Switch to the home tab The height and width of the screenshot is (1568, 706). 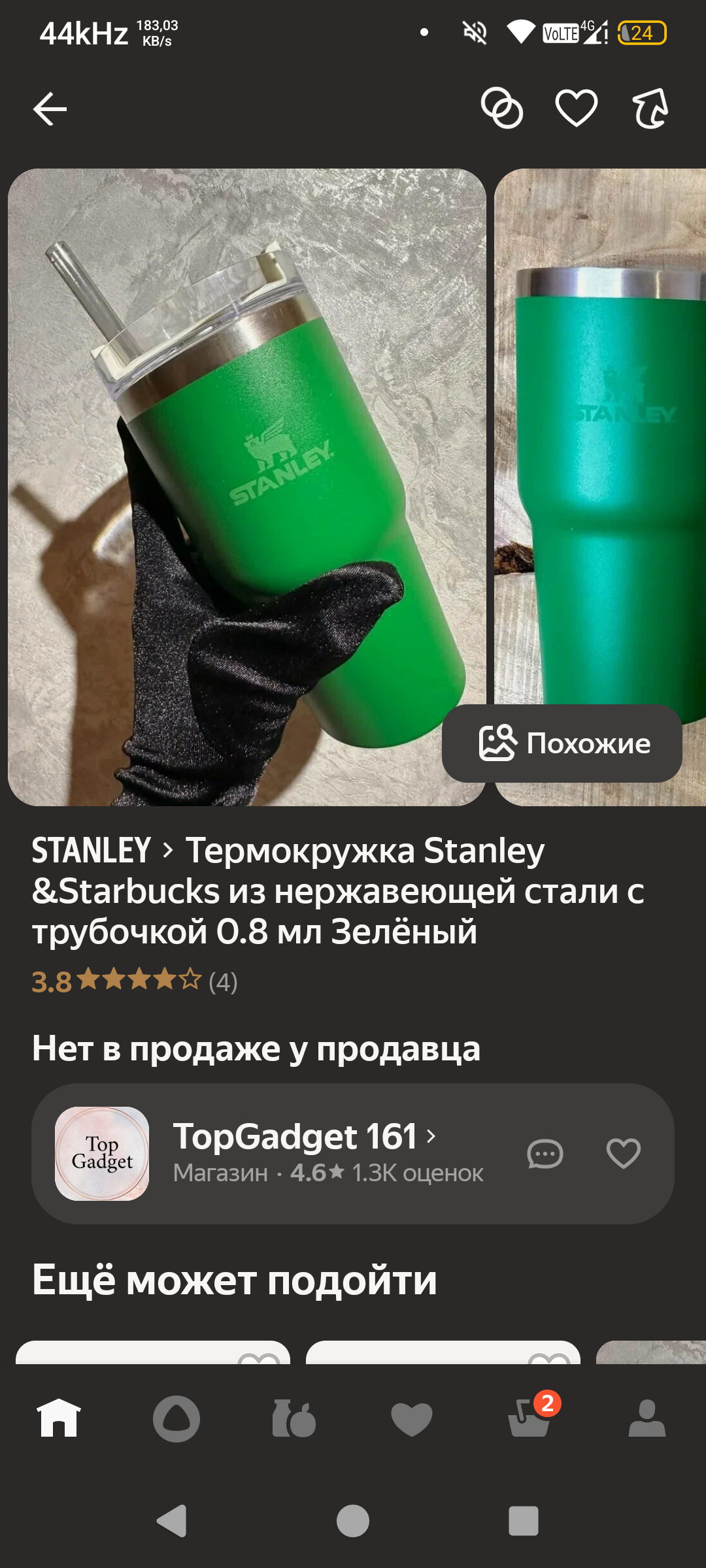59,1419
